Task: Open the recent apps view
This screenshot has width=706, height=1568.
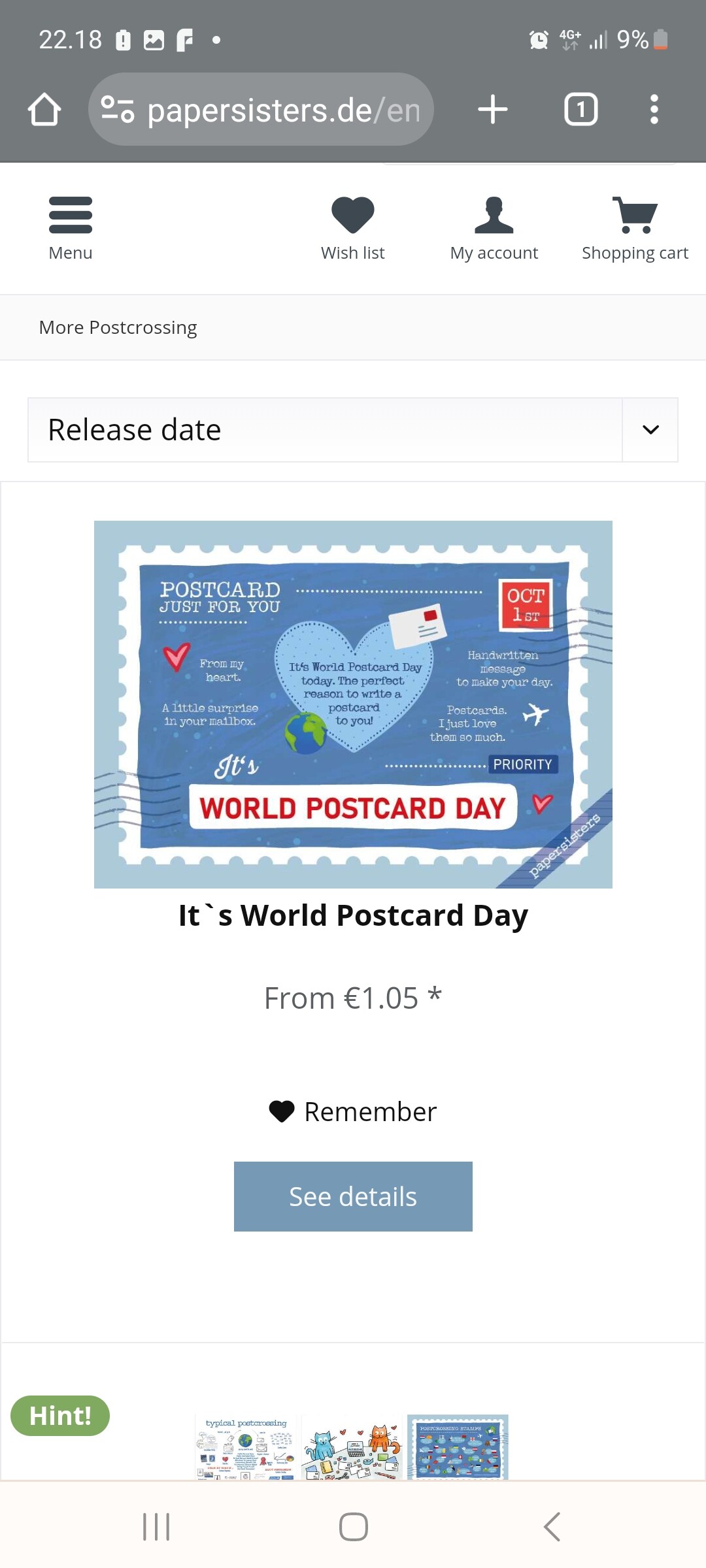Action: (156, 1527)
